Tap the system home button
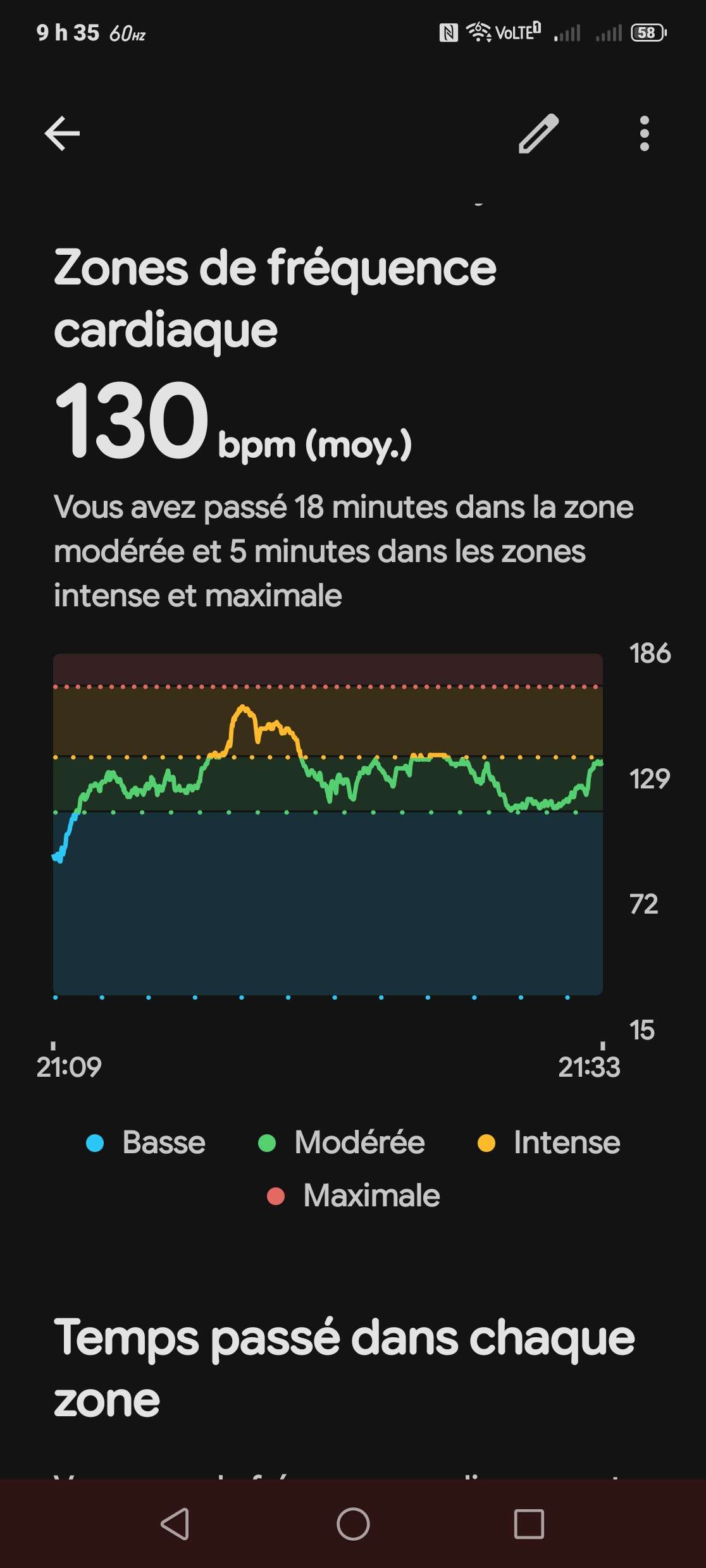Image resolution: width=706 pixels, height=1568 pixels. [x=353, y=1524]
